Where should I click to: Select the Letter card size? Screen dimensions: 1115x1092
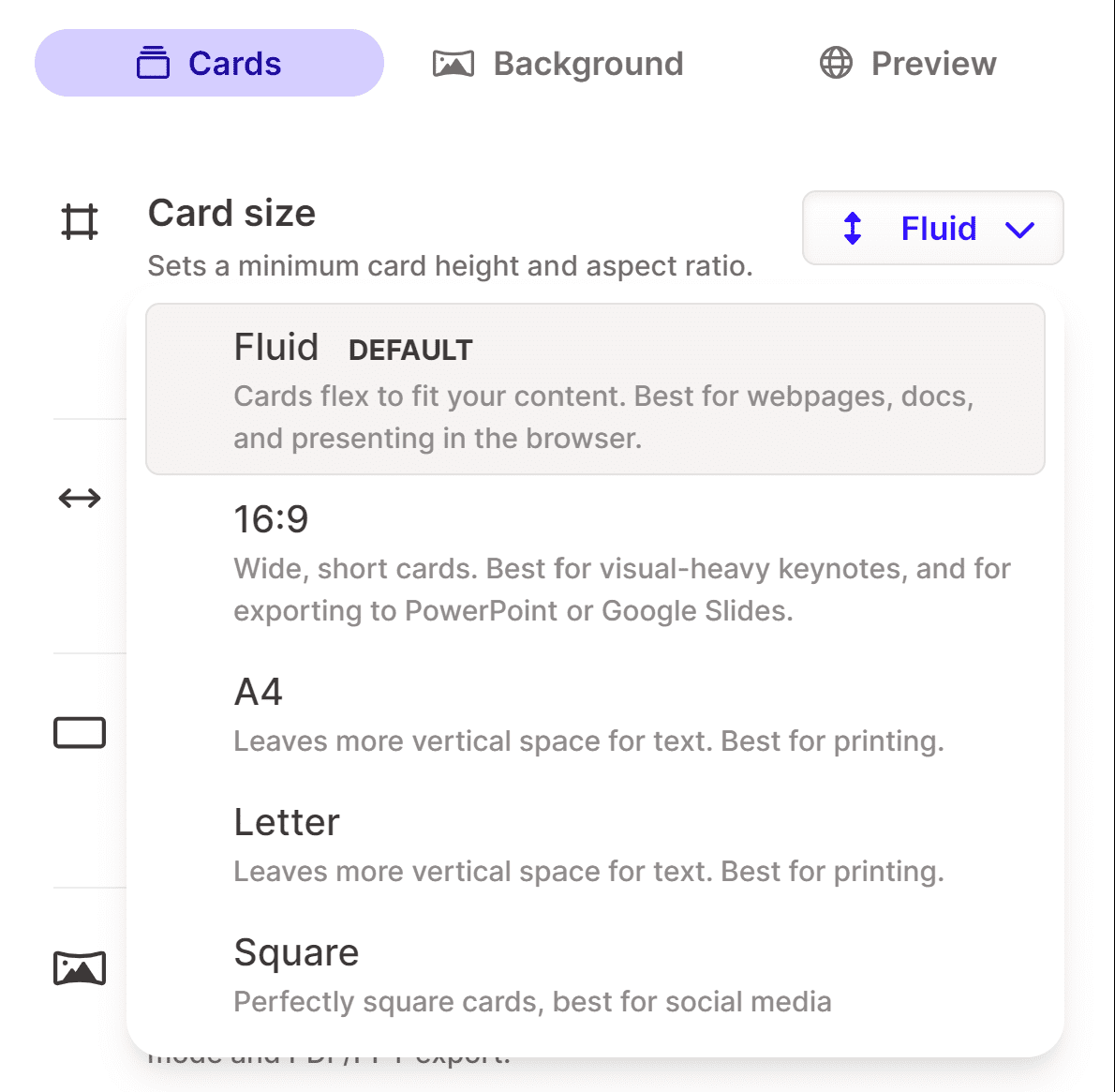coord(595,845)
